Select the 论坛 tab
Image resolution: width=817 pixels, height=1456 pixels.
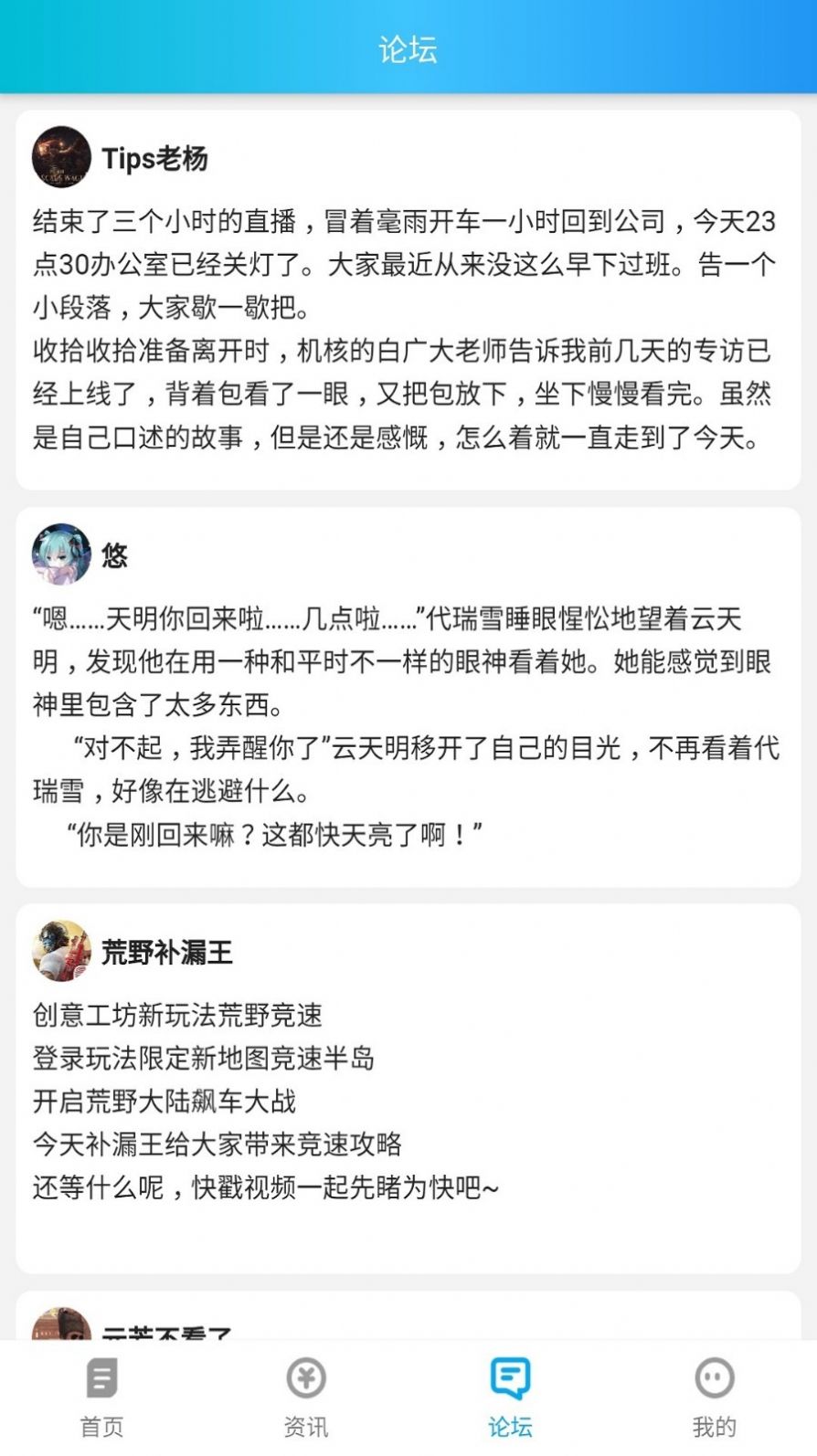tap(509, 1398)
